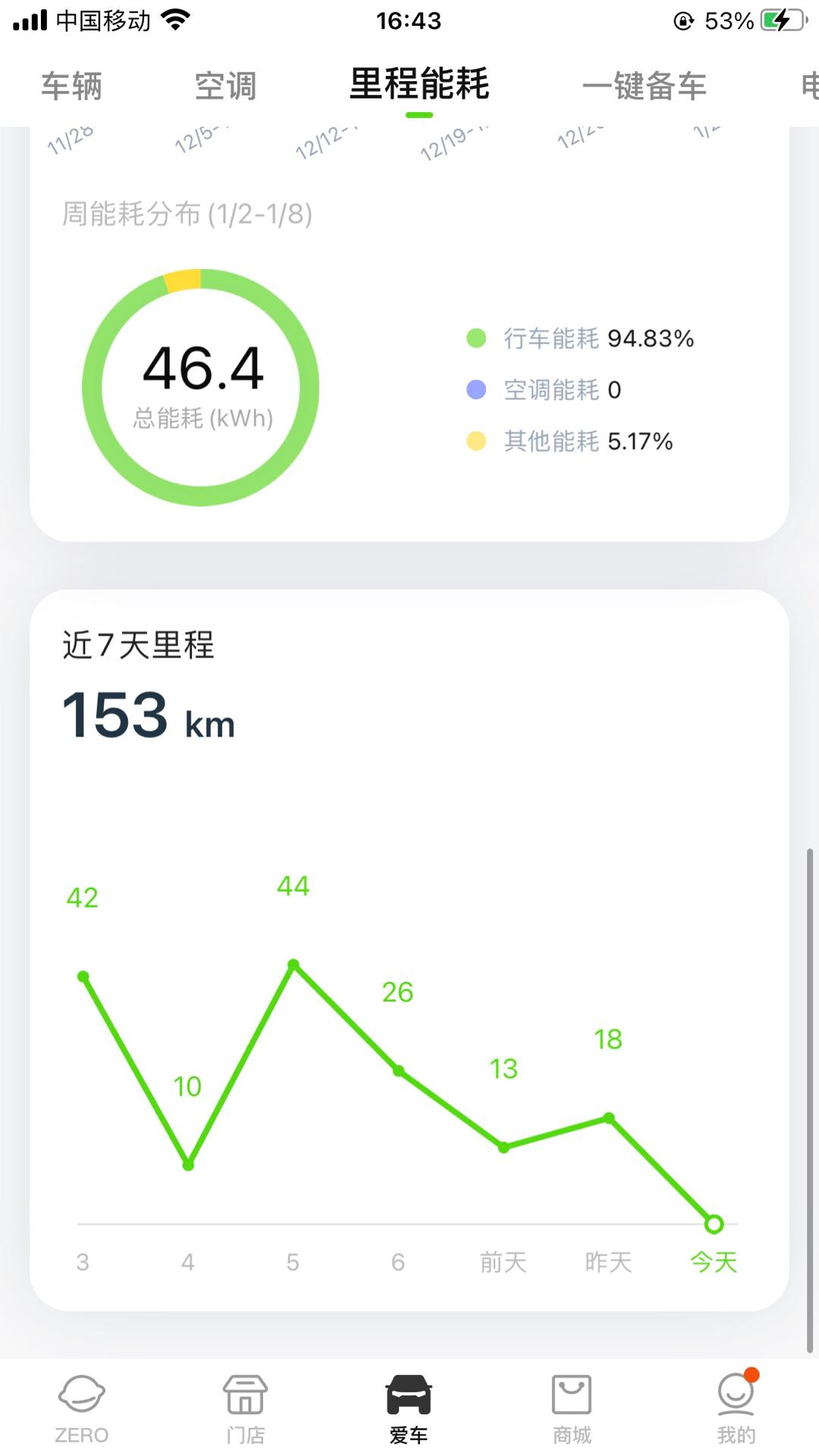Select the 里程能耗 tab
The image size is (819, 1456).
point(419,84)
